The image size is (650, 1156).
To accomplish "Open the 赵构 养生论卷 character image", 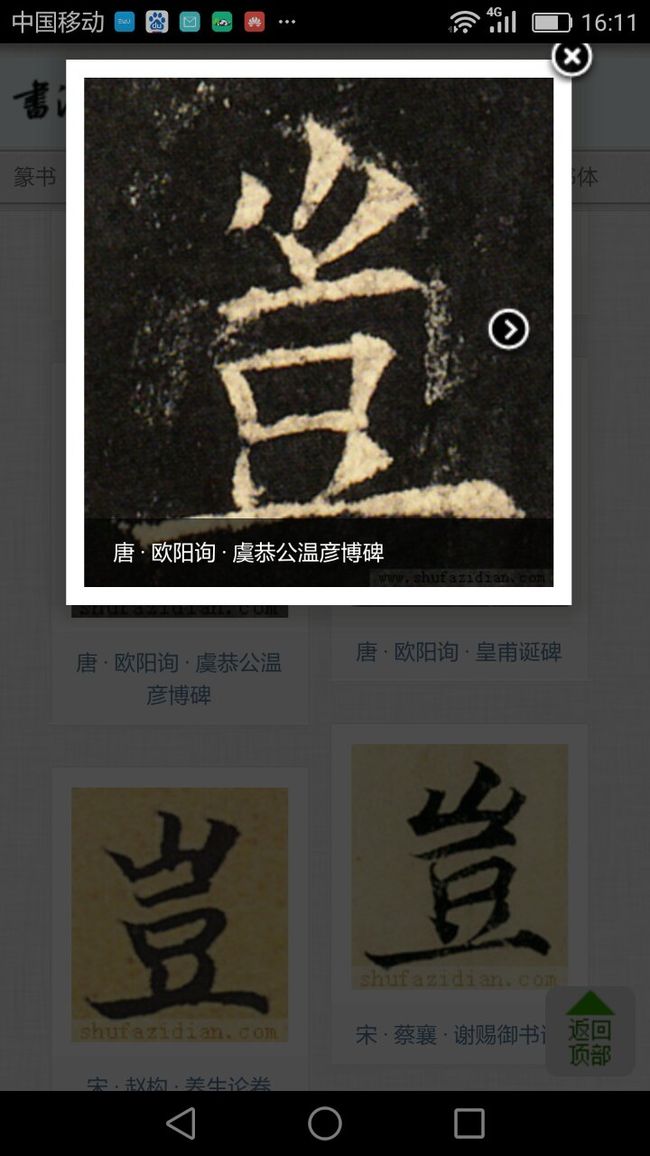I will point(179,914).
